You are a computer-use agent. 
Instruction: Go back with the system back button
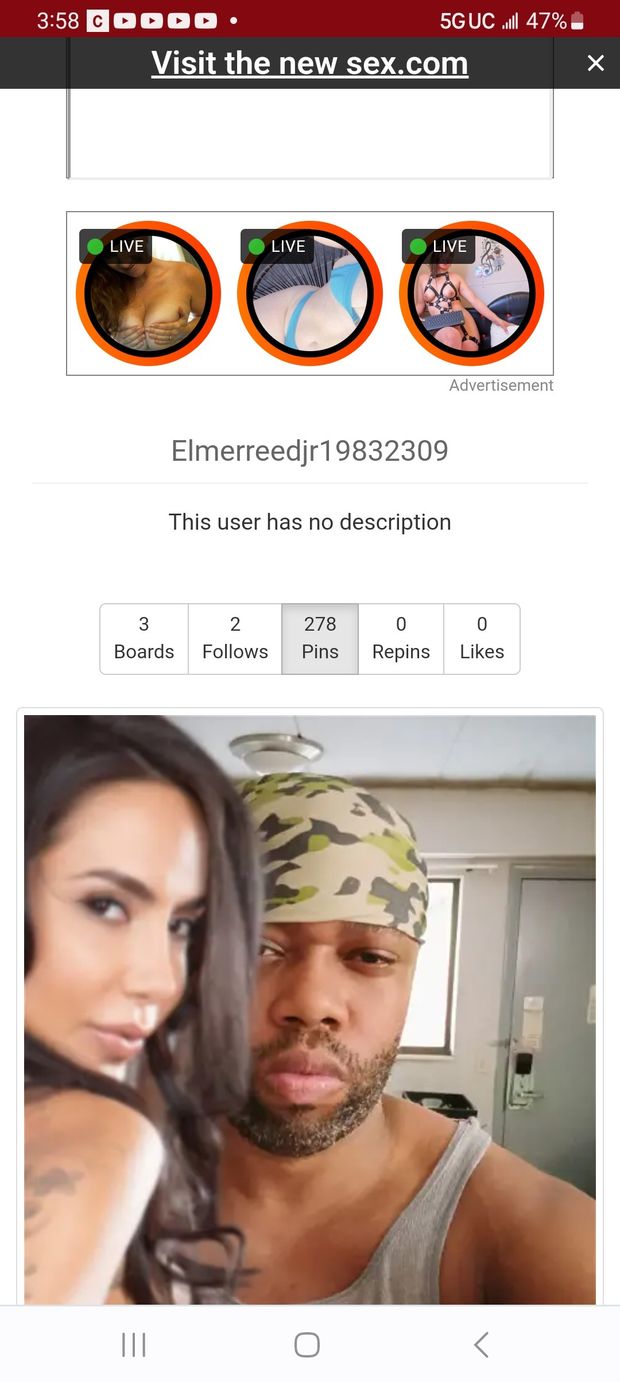pos(481,1345)
